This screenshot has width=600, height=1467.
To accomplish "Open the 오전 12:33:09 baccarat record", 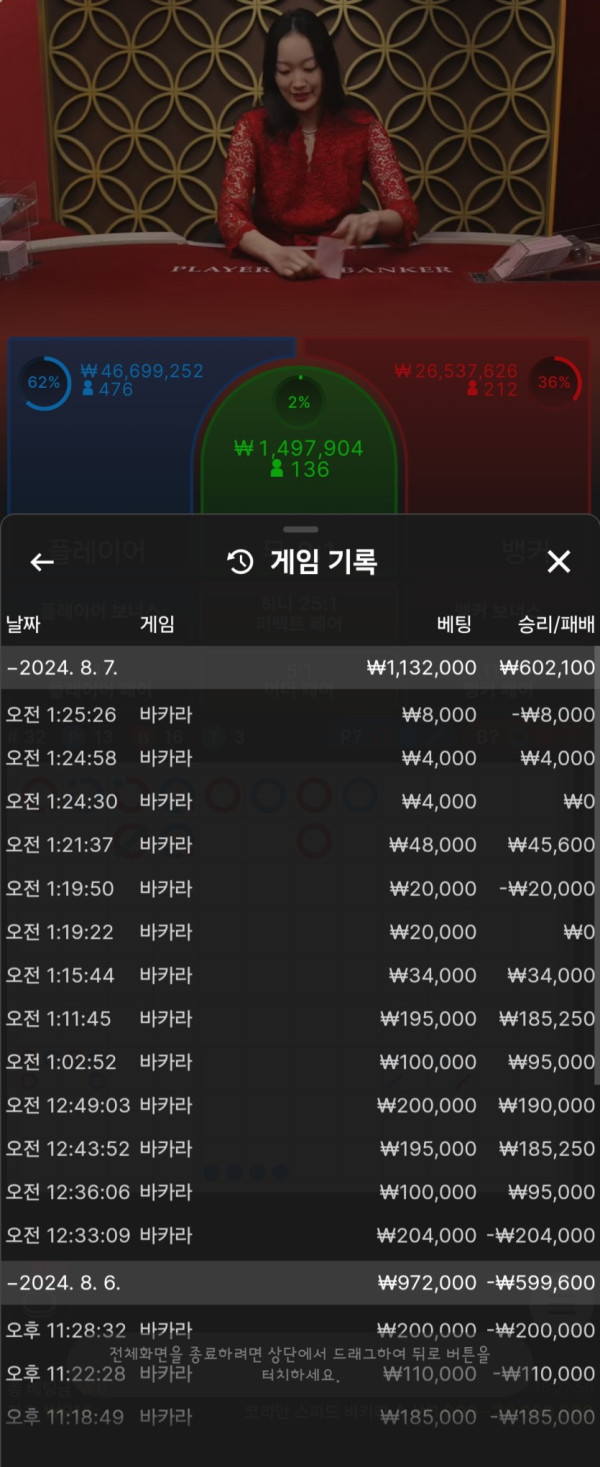I will click(x=300, y=1235).
